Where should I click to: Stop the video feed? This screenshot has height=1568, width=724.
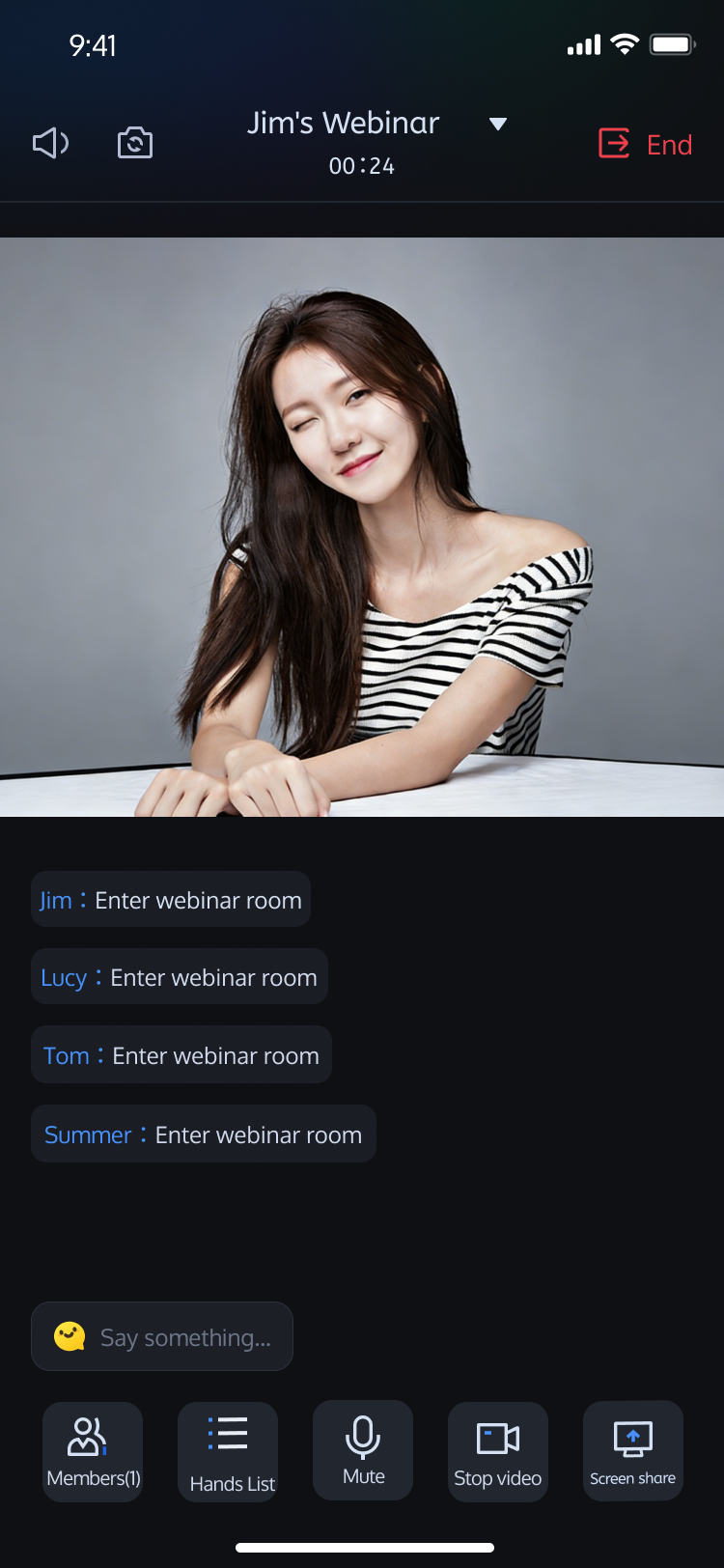pos(498,1451)
